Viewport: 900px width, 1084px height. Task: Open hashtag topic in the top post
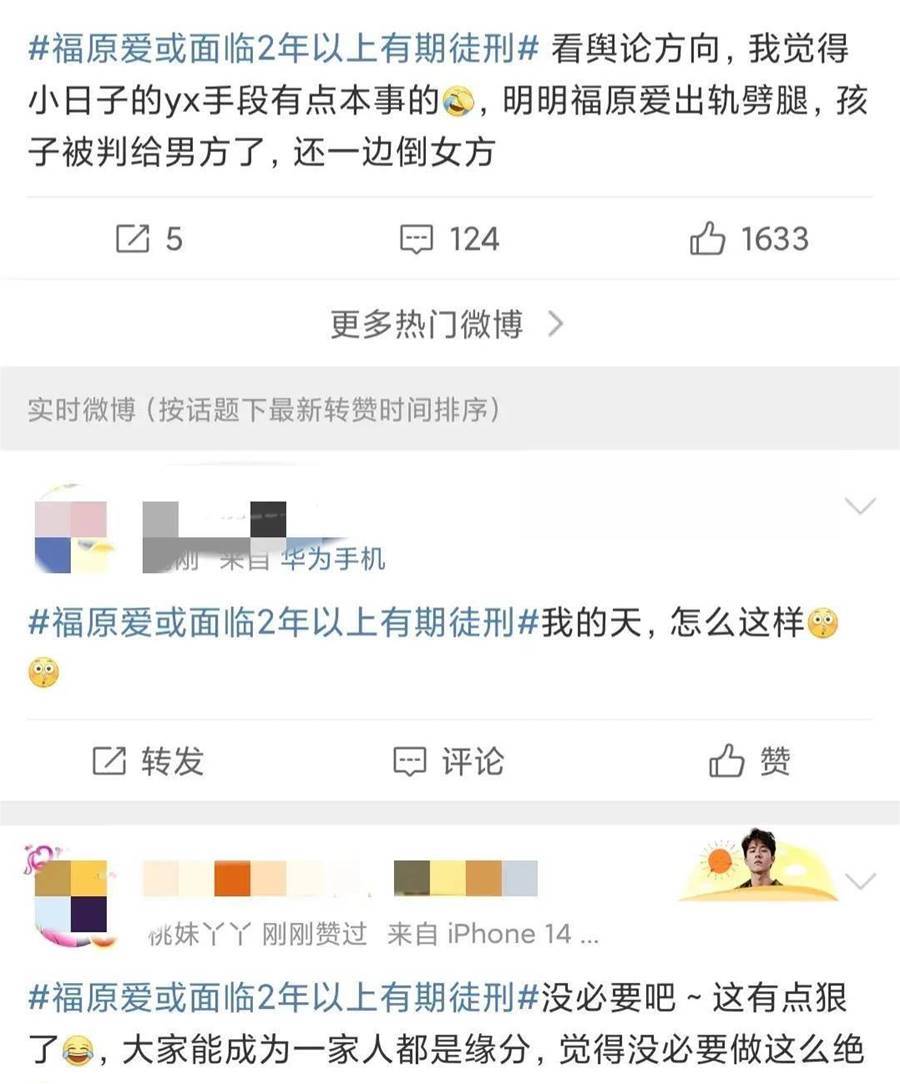[x=284, y=46]
